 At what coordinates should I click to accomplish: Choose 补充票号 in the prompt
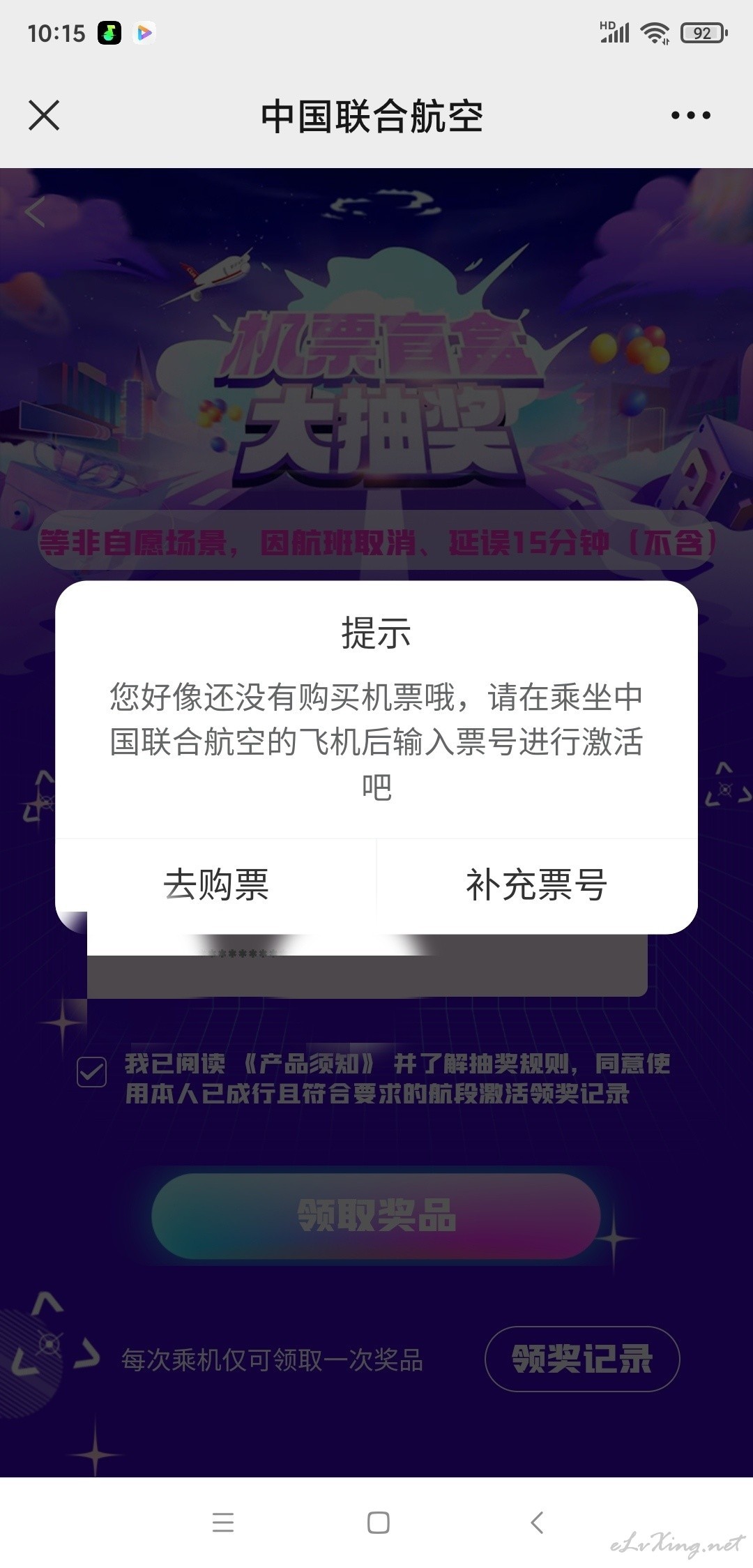537,886
